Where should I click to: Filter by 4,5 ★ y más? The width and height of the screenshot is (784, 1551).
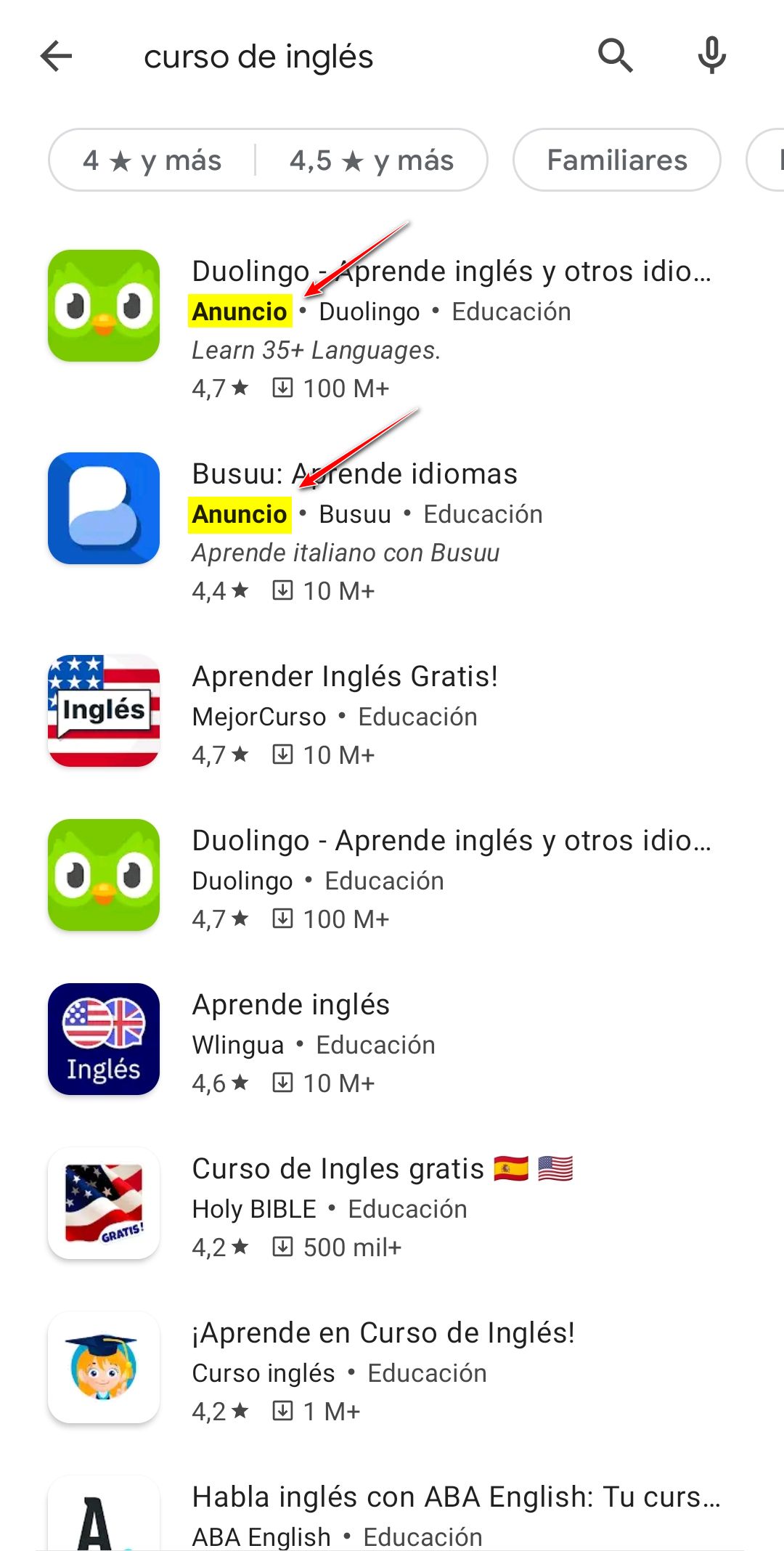(372, 160)
